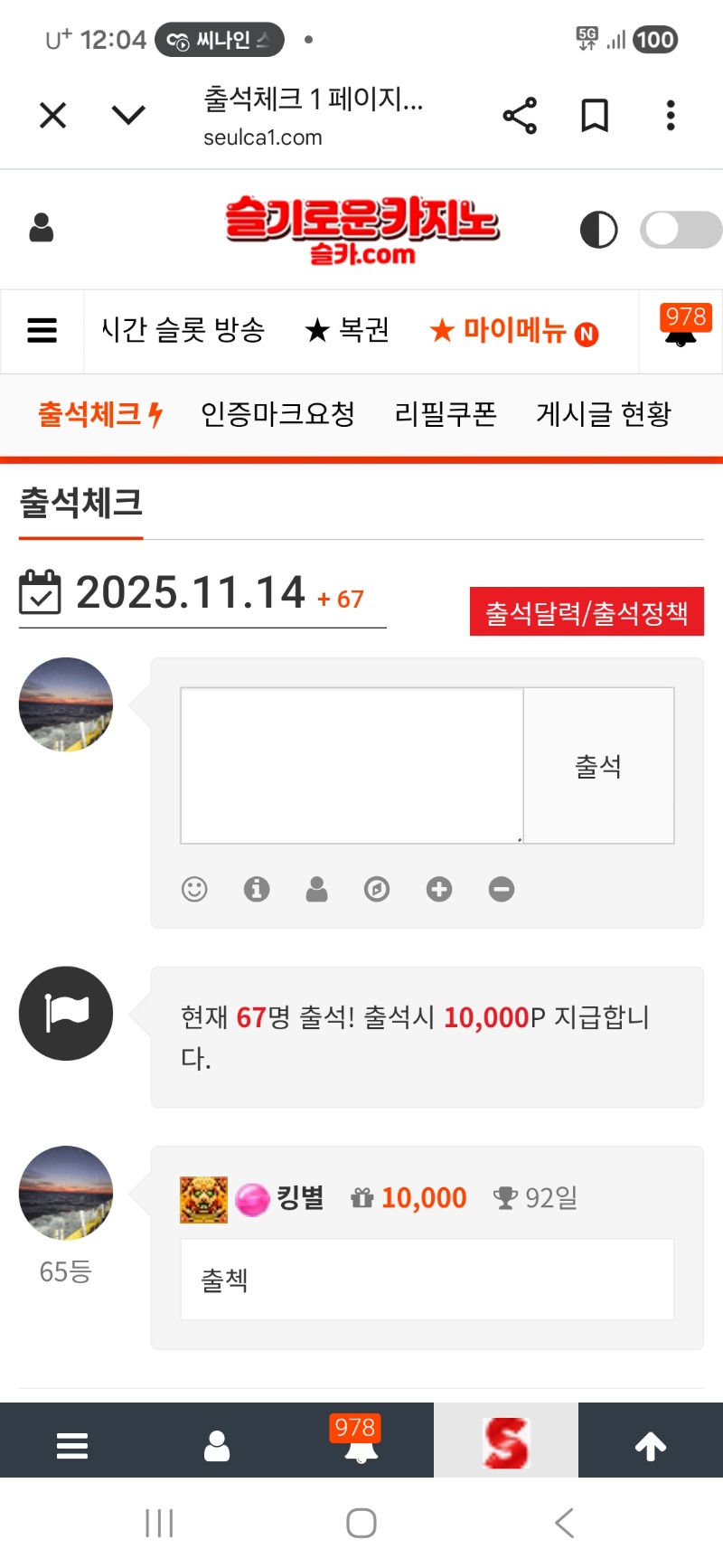Toggle the contrast half-circle icon

pos(600,231)
